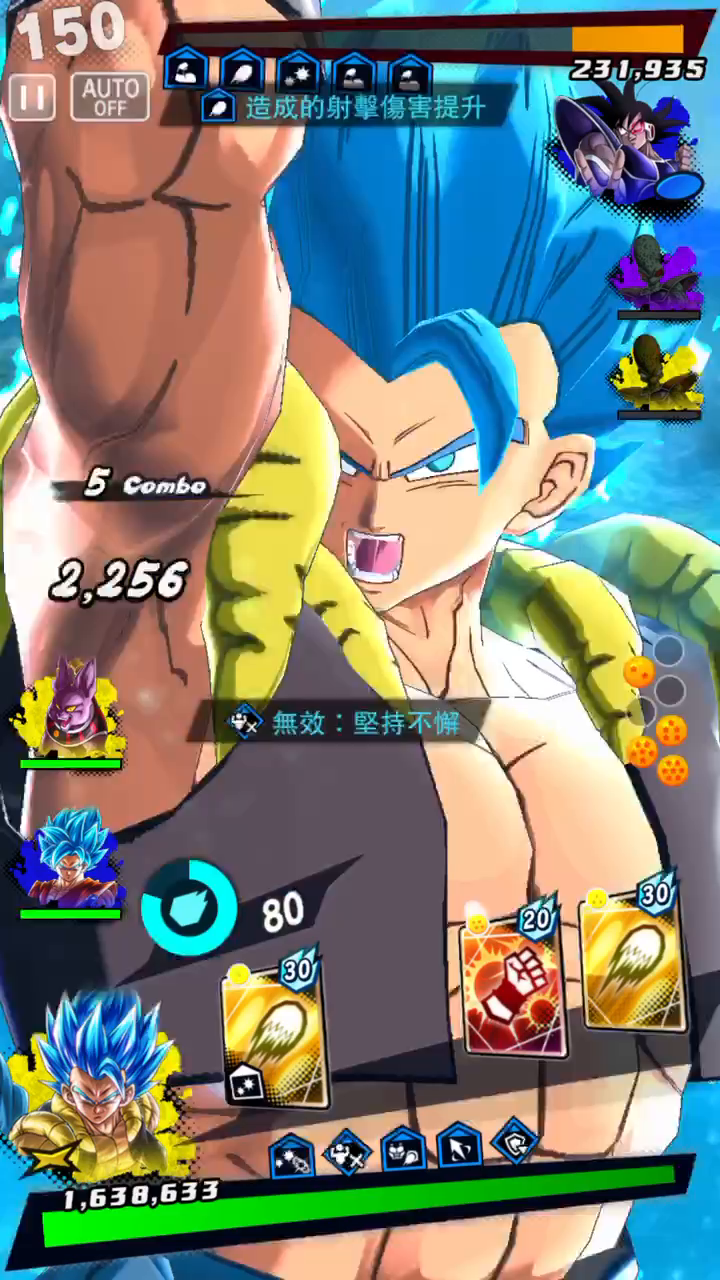Pause the battle

click(x=32, y=97)
